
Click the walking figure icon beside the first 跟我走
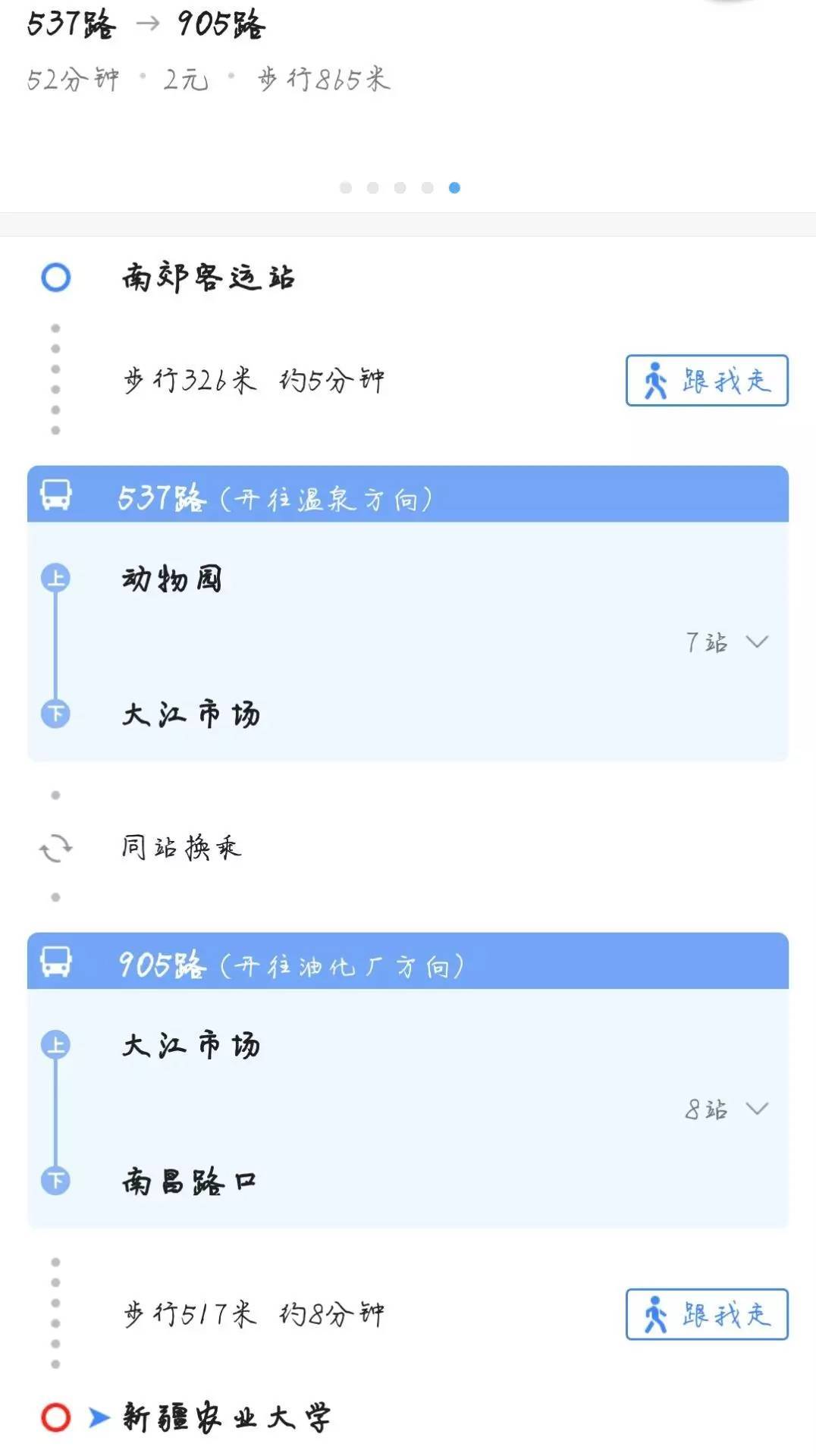click(657, 381)
